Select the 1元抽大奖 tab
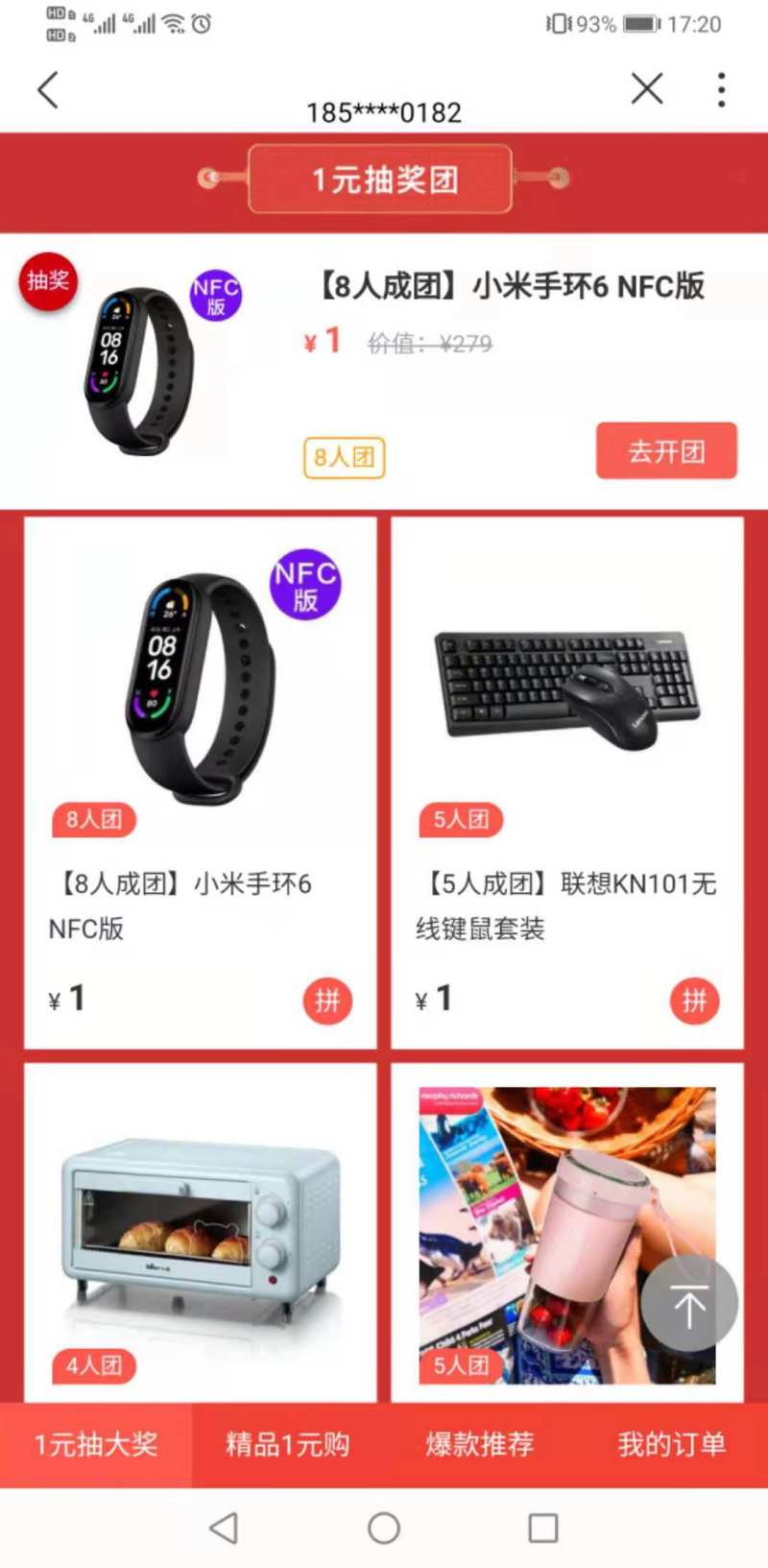The height and width of the screenshot is (1568, 768). [x=96, y=1442]
